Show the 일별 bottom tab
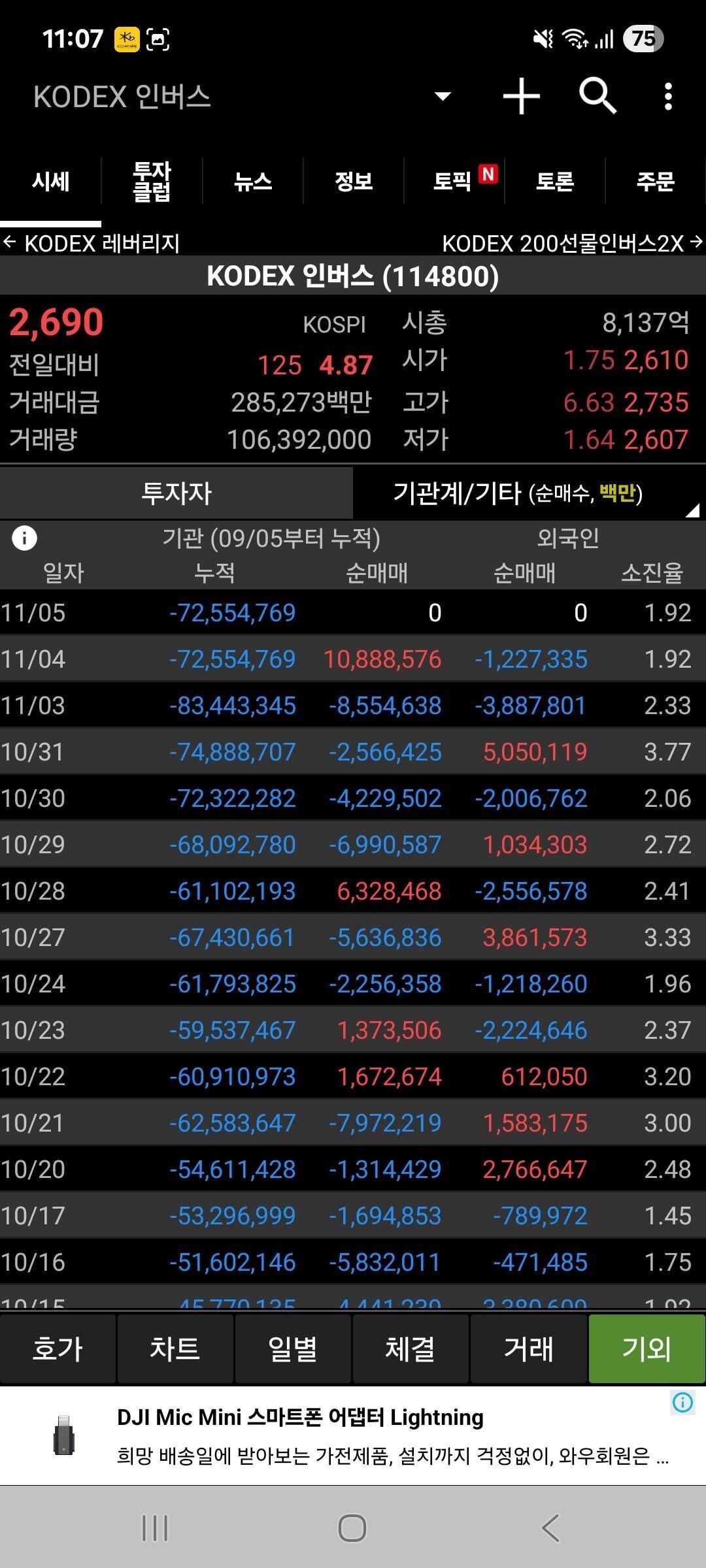This screenshot has height=1568, width=706. pos(293,1349)
